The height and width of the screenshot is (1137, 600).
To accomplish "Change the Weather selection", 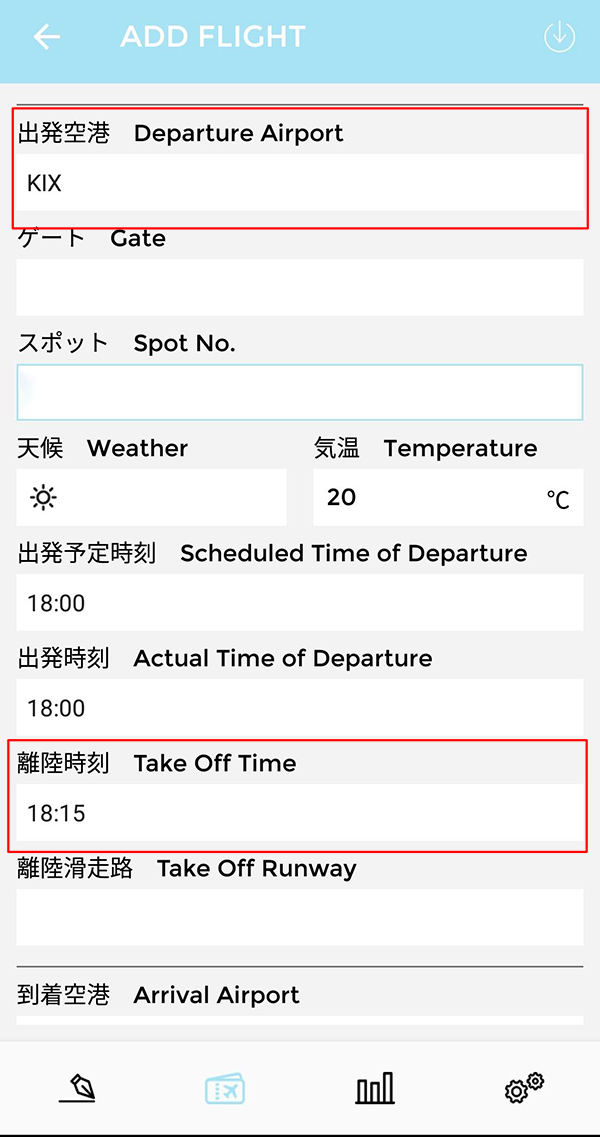I will click(152, 497).
